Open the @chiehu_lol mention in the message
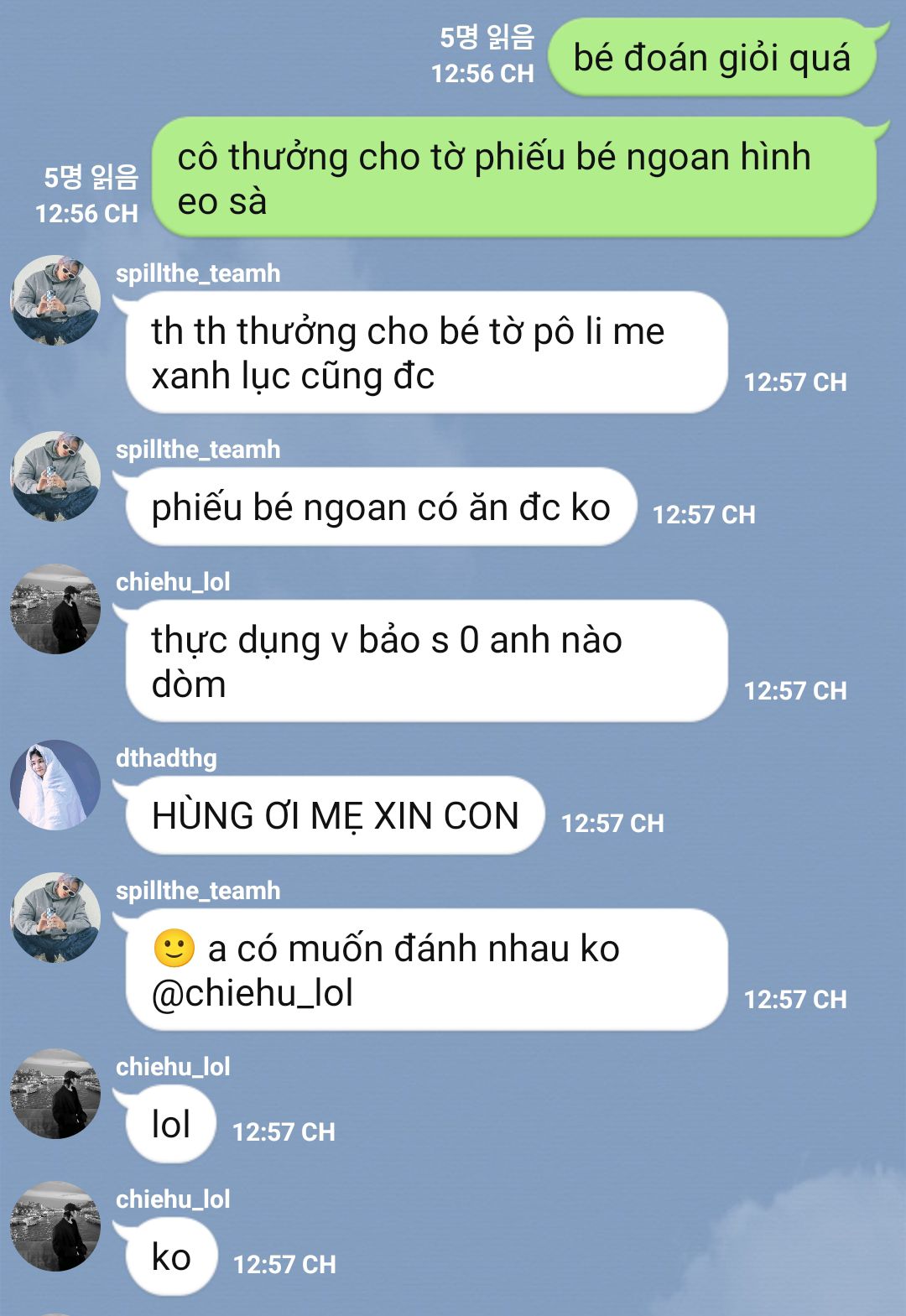The width and height of the screenshot is (906, 1316). [x=252, y=994]
